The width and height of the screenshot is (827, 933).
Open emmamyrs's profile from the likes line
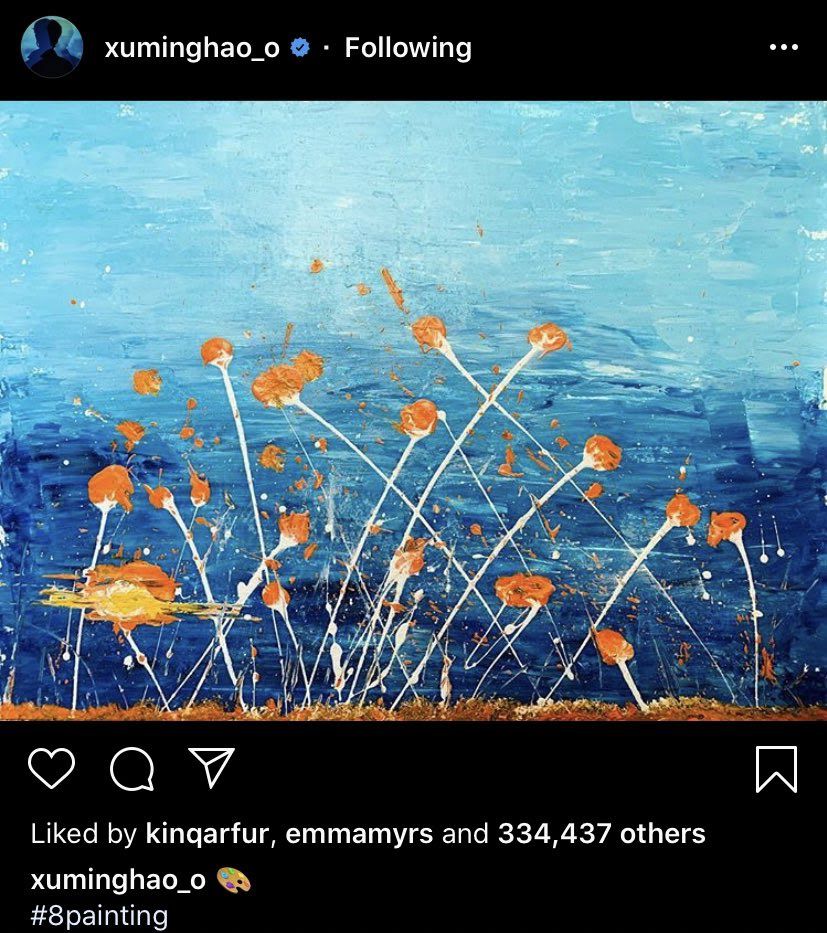pyautogui.click(x=359, y=833)
